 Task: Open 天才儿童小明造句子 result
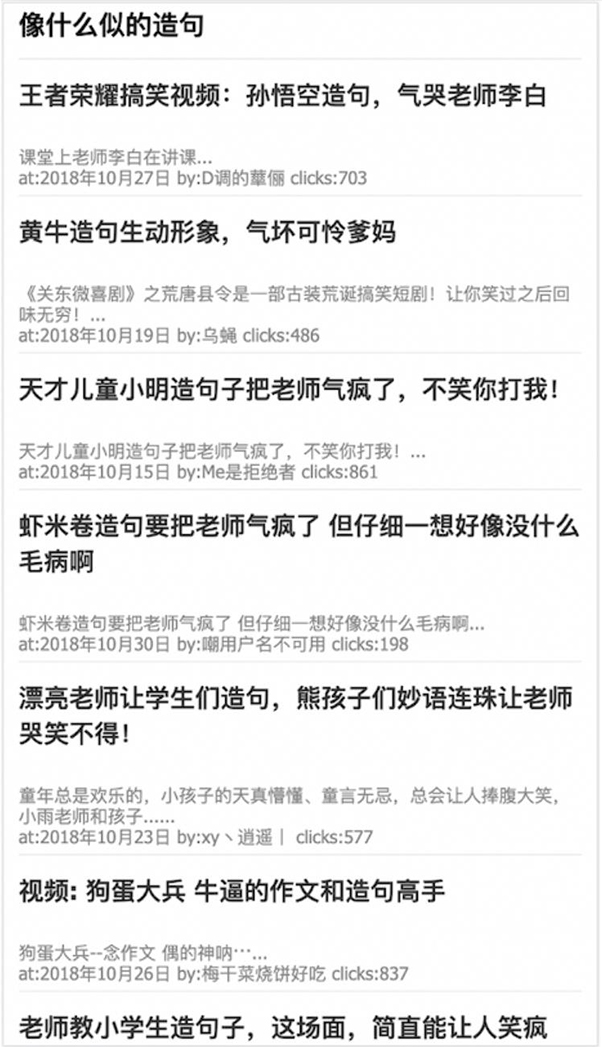pyautogui.click(x=289, y=389)
